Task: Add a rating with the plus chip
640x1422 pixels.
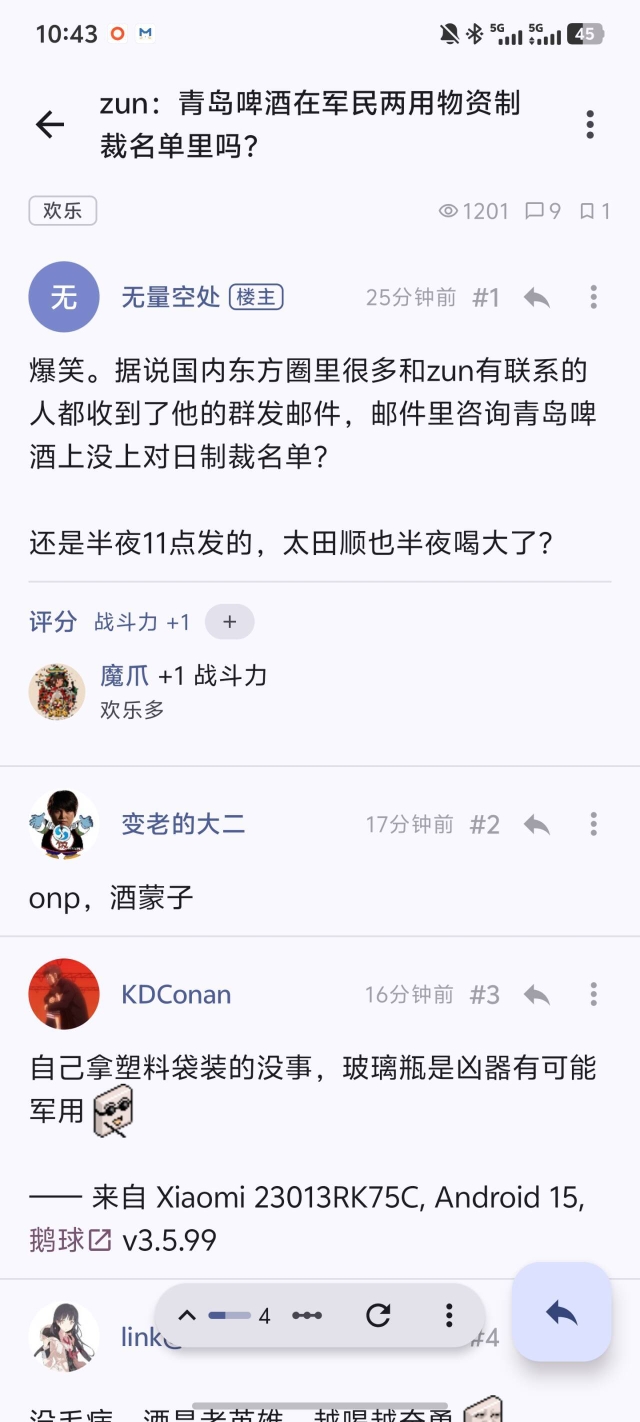Action: click(x=229, y=622)
